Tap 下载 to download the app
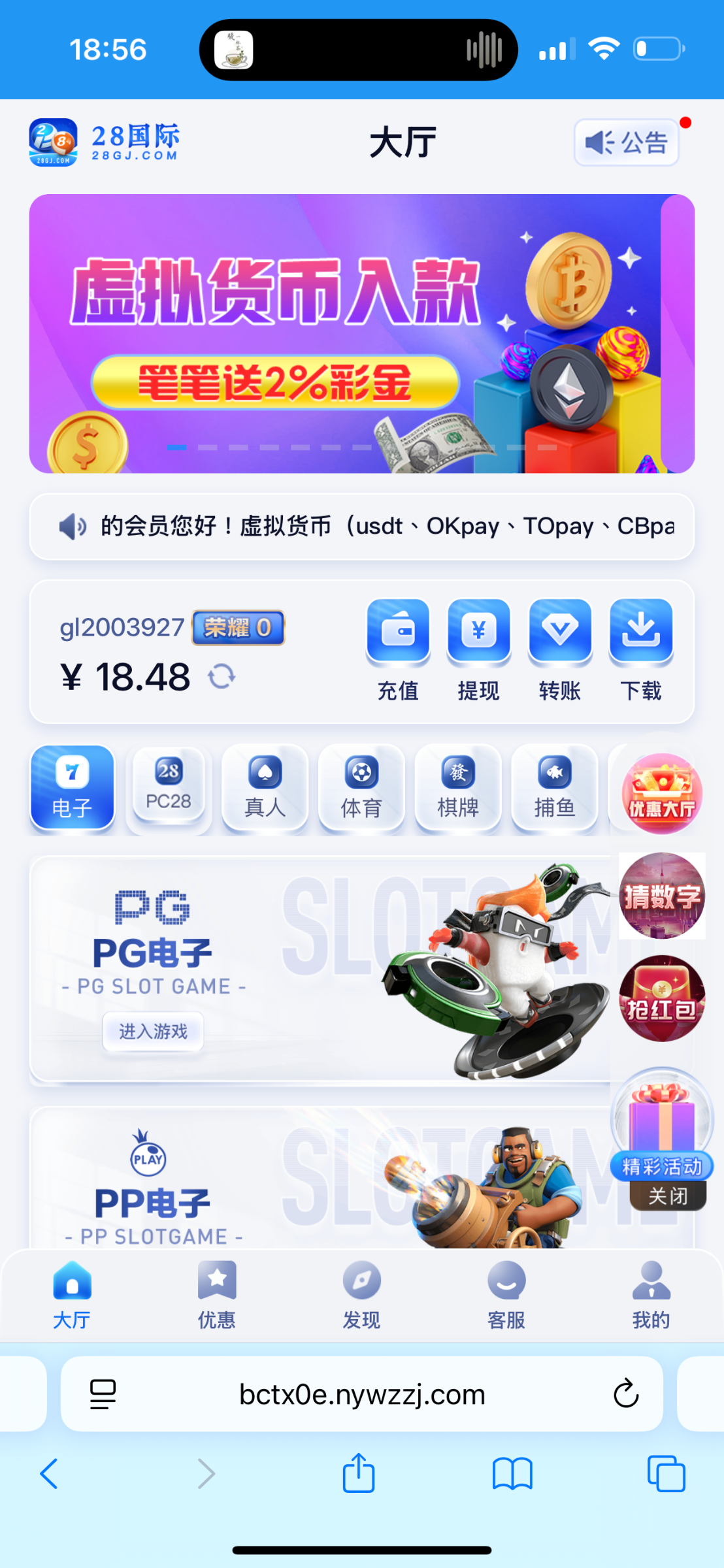The image size is (724, 1568). (641, 649)
